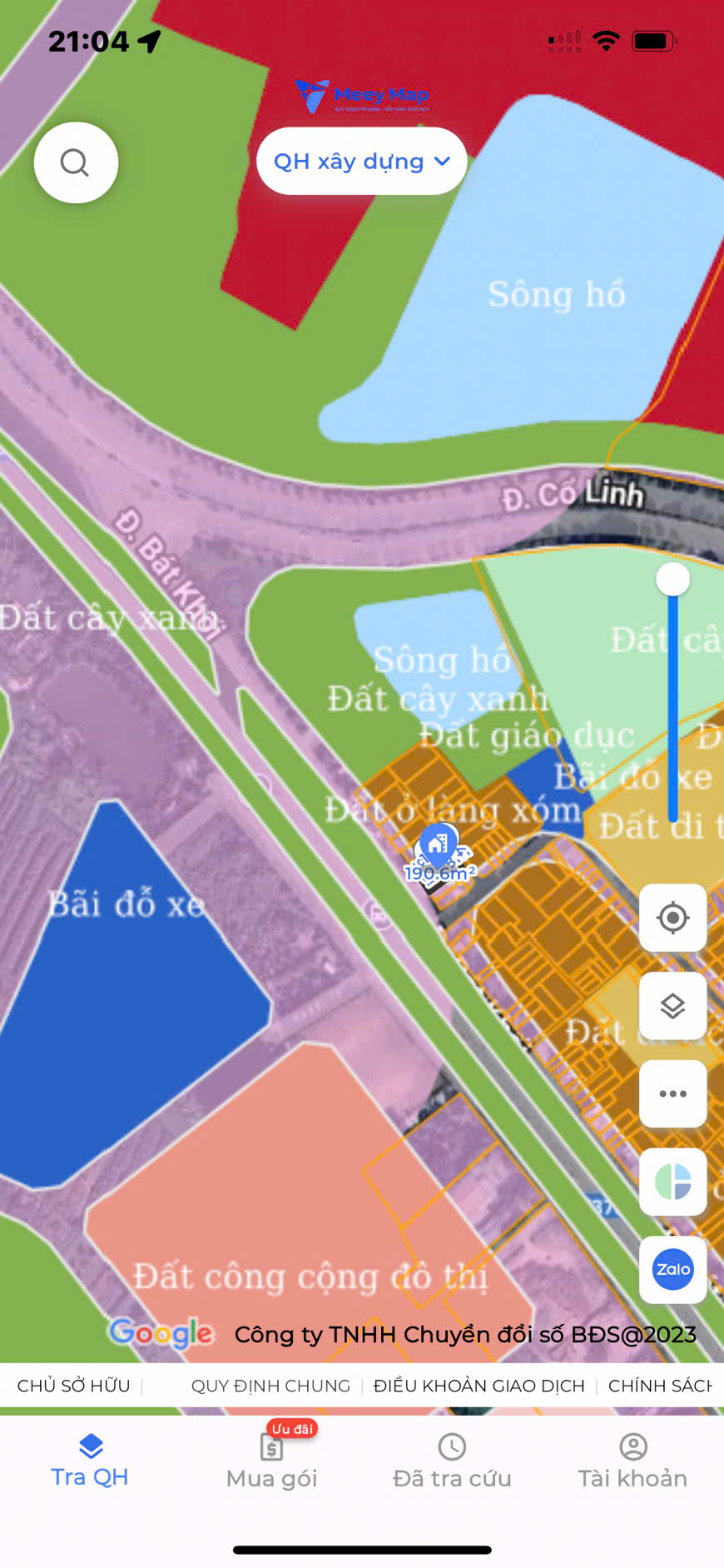Select the Tra QH tab

click(90, 1462)
